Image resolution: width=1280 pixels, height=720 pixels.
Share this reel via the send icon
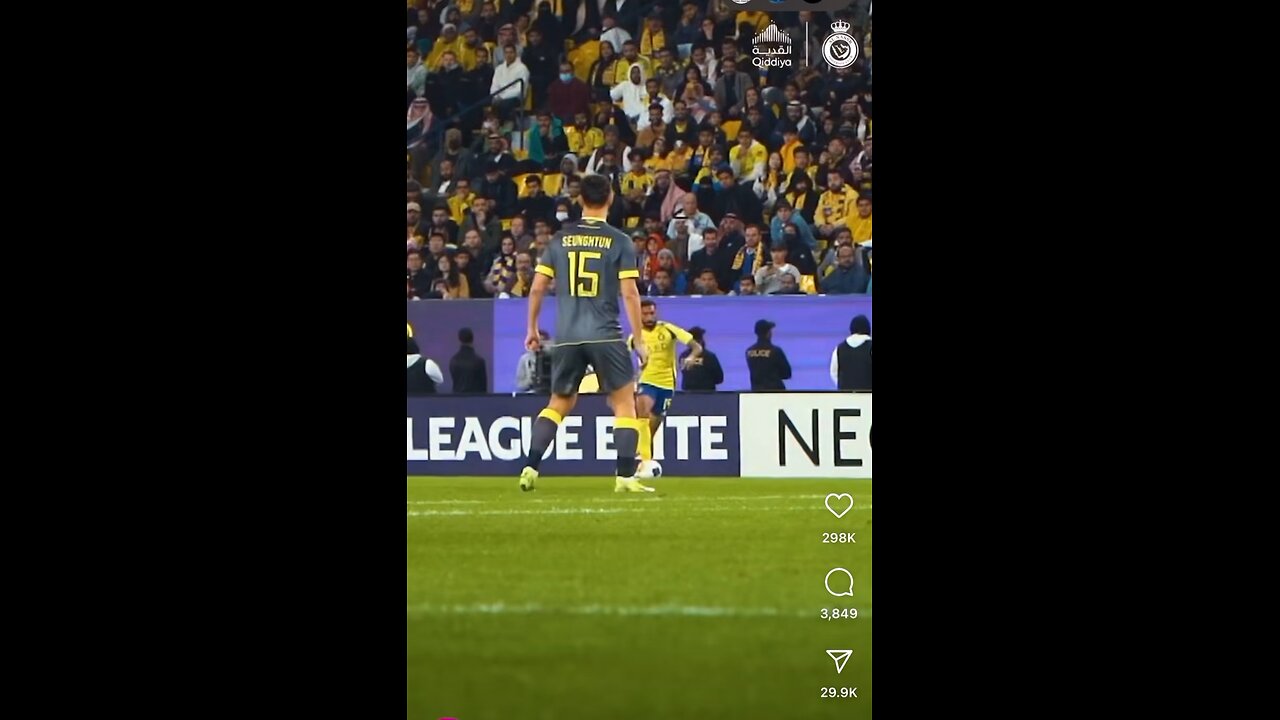(x=838, y=661)
